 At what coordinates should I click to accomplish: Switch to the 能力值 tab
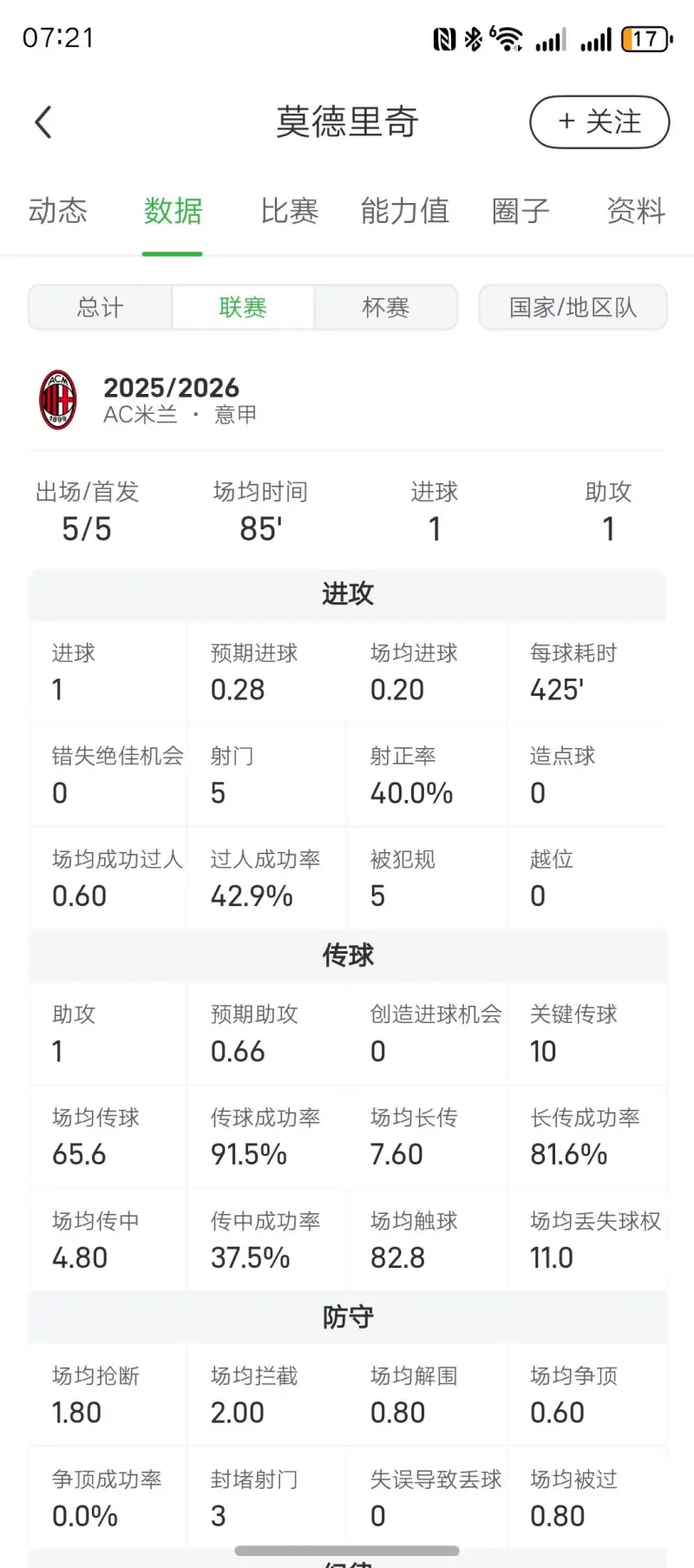pos(405,211)
